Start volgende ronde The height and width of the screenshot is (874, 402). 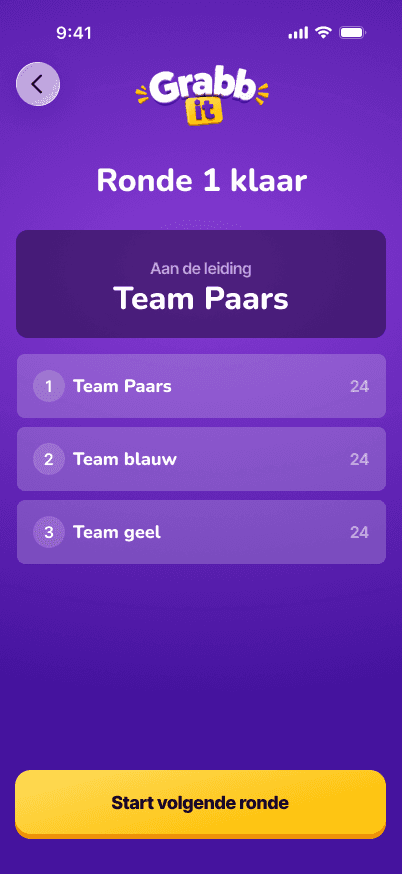point(201,803)
